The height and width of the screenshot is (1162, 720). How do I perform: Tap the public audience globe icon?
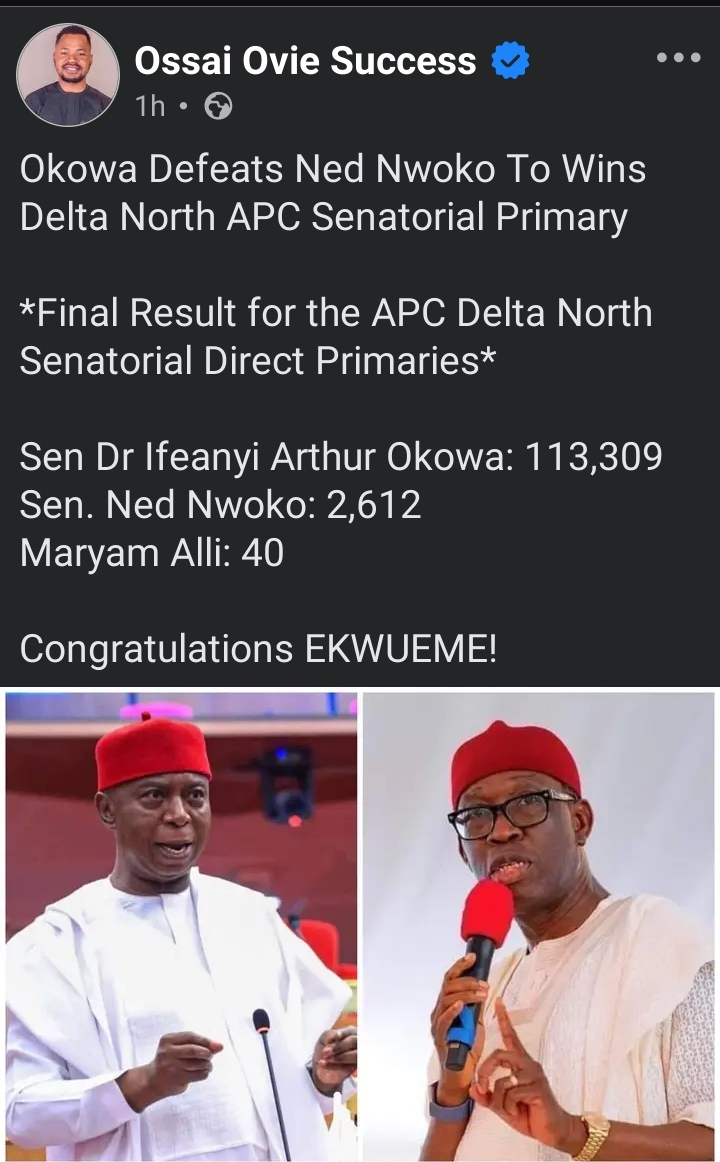point(219,107)
